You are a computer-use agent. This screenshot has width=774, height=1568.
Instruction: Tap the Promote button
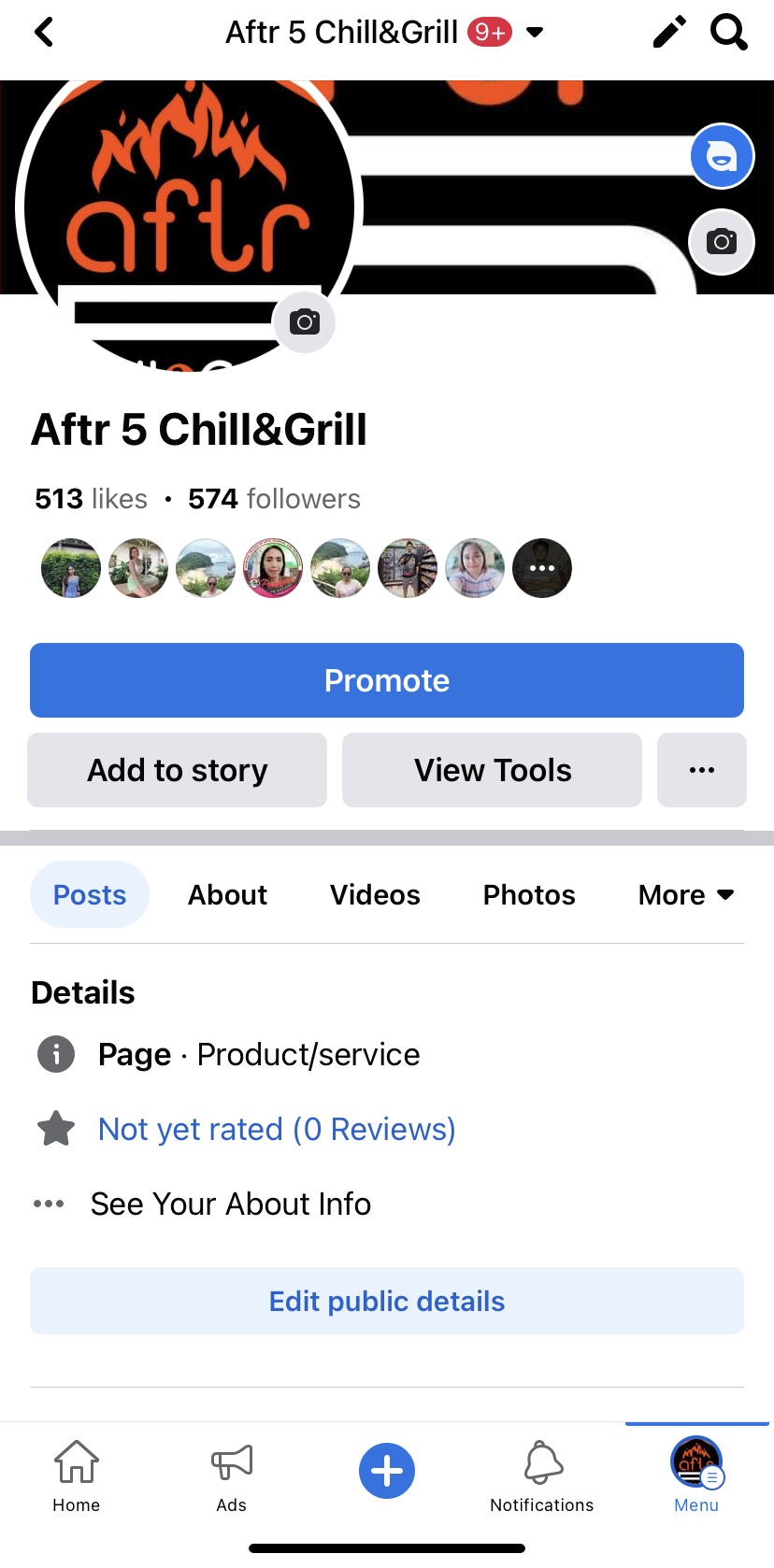point(387,680)
